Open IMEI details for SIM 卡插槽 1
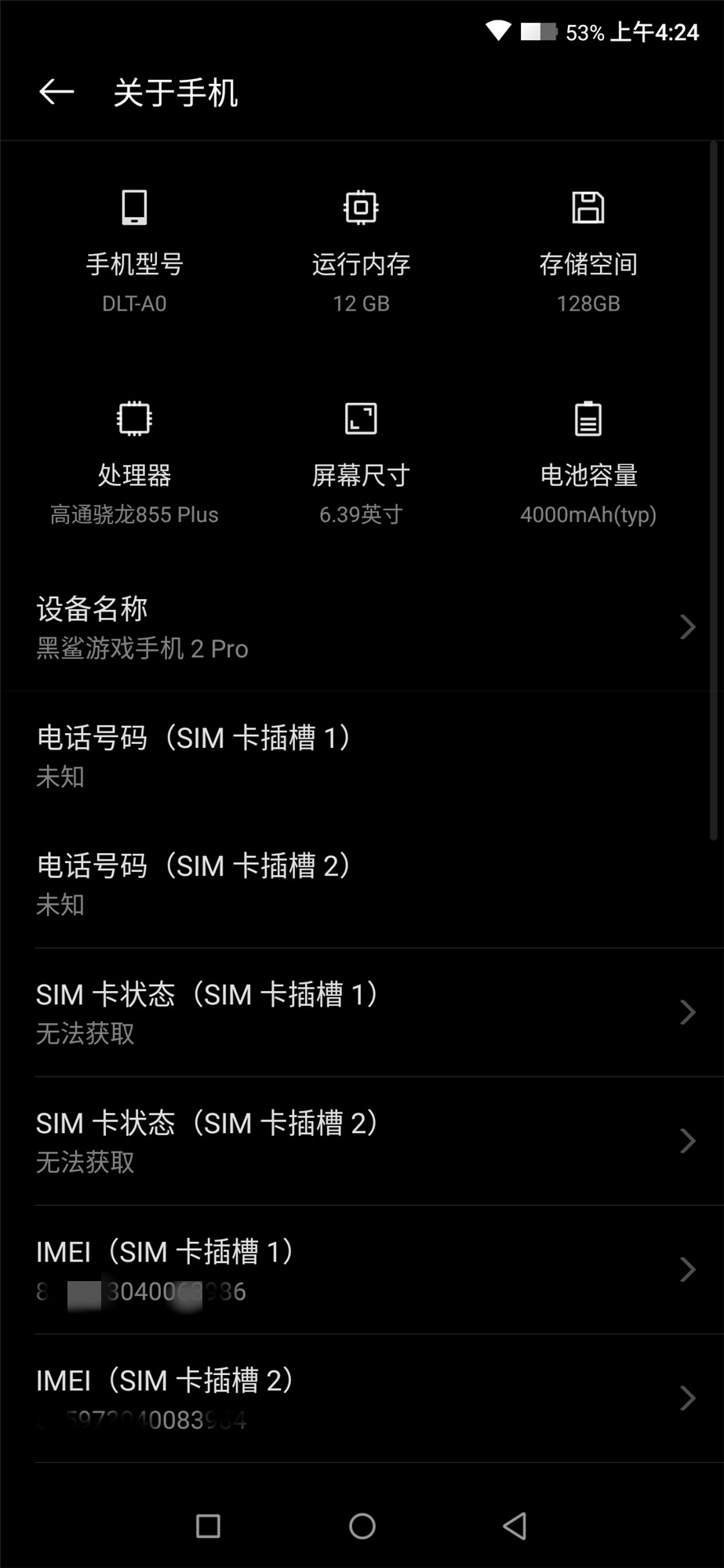Image resolution: width=724 pixels, height=1568 pixels. 361,1269
